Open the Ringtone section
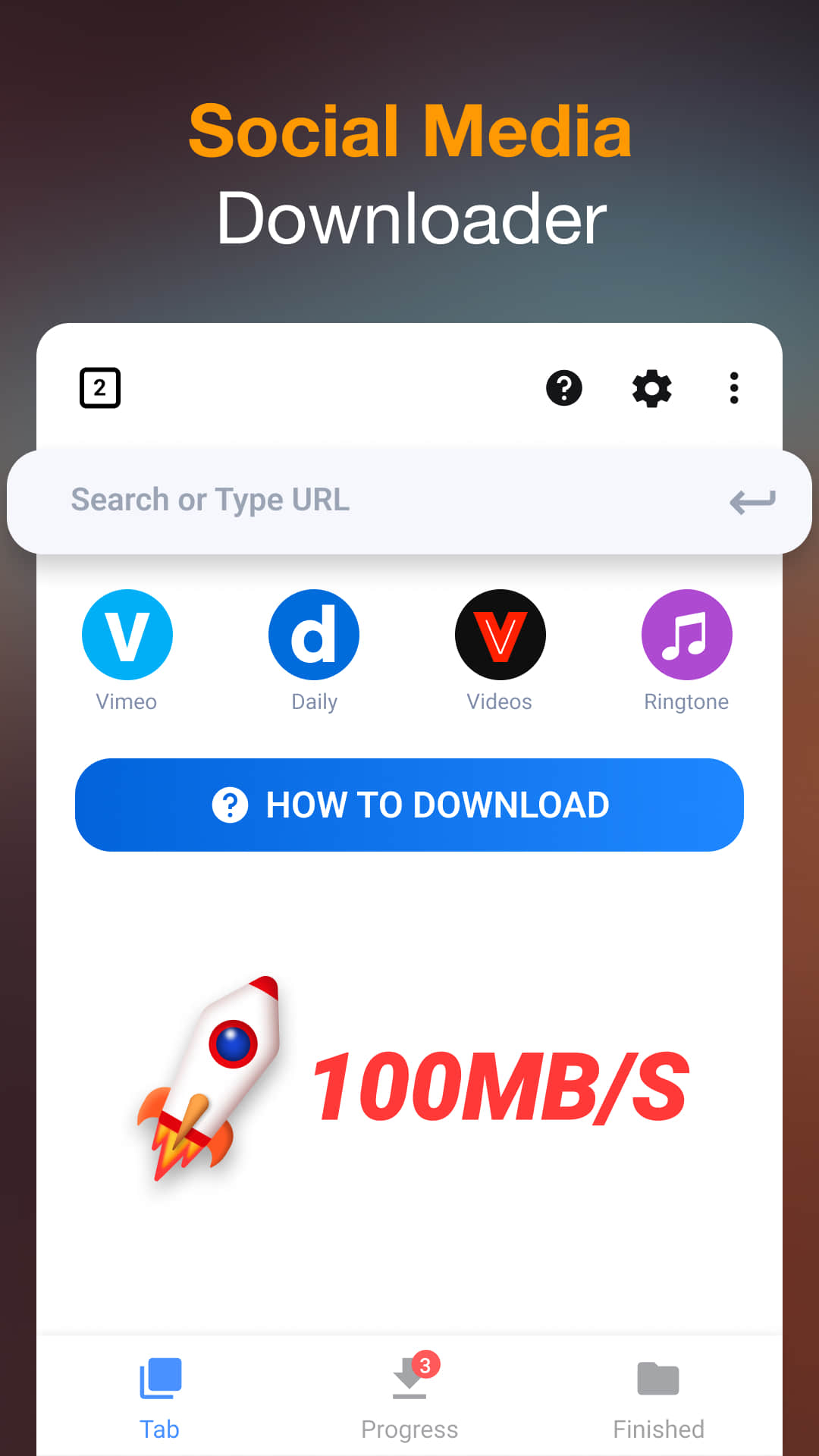819x1456 pixels. point(686,635)
